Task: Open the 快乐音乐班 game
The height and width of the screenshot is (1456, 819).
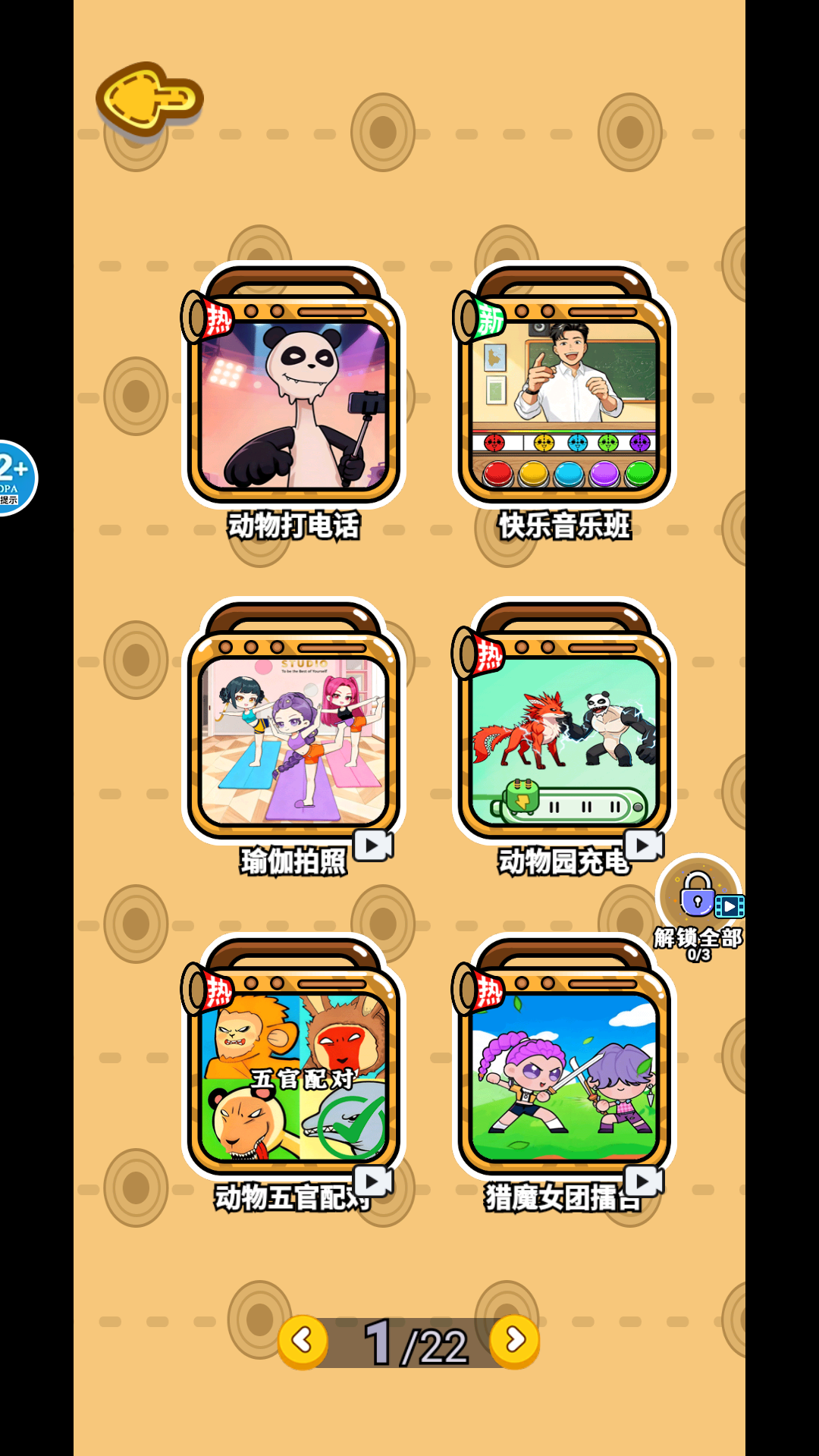Action: (564, 402)
